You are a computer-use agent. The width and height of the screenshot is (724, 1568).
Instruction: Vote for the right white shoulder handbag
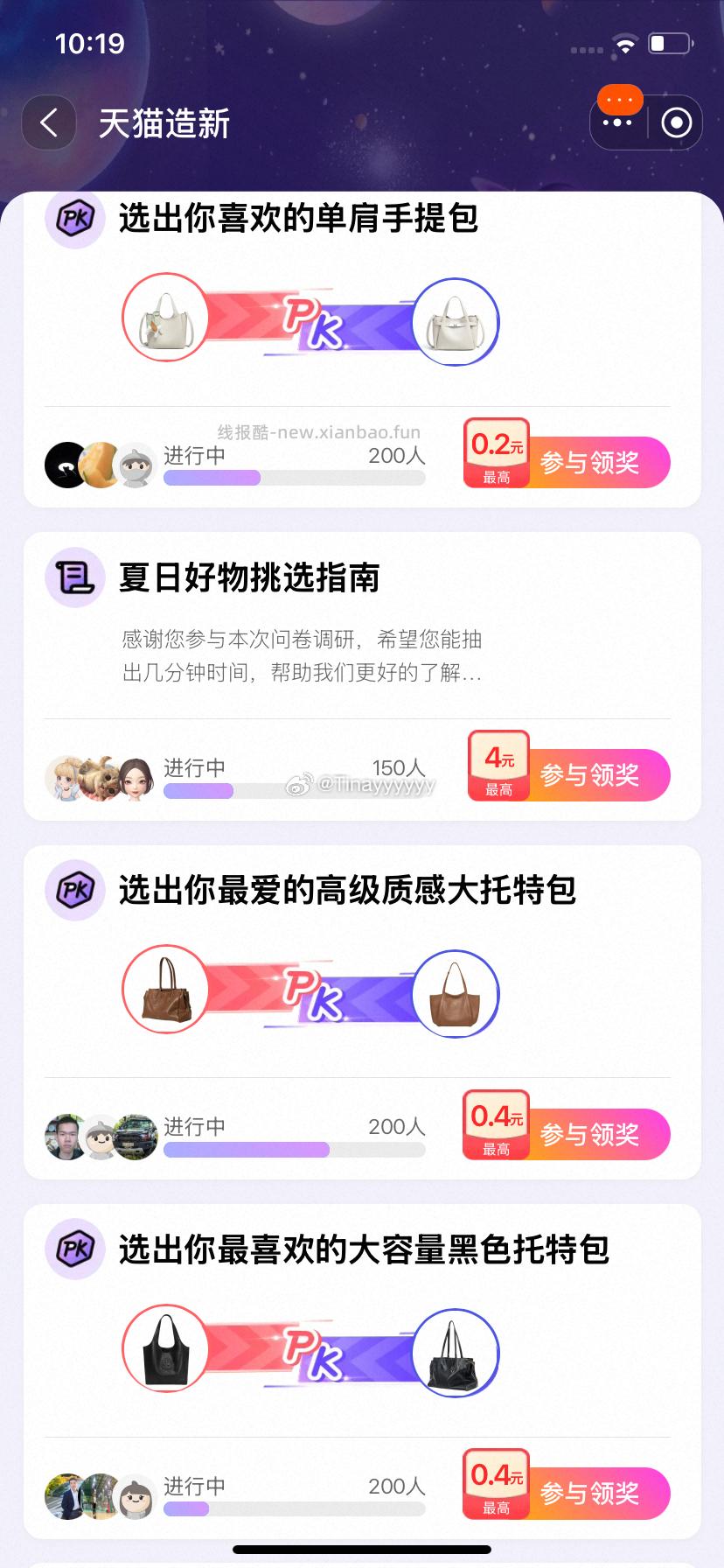coord(455,322)
